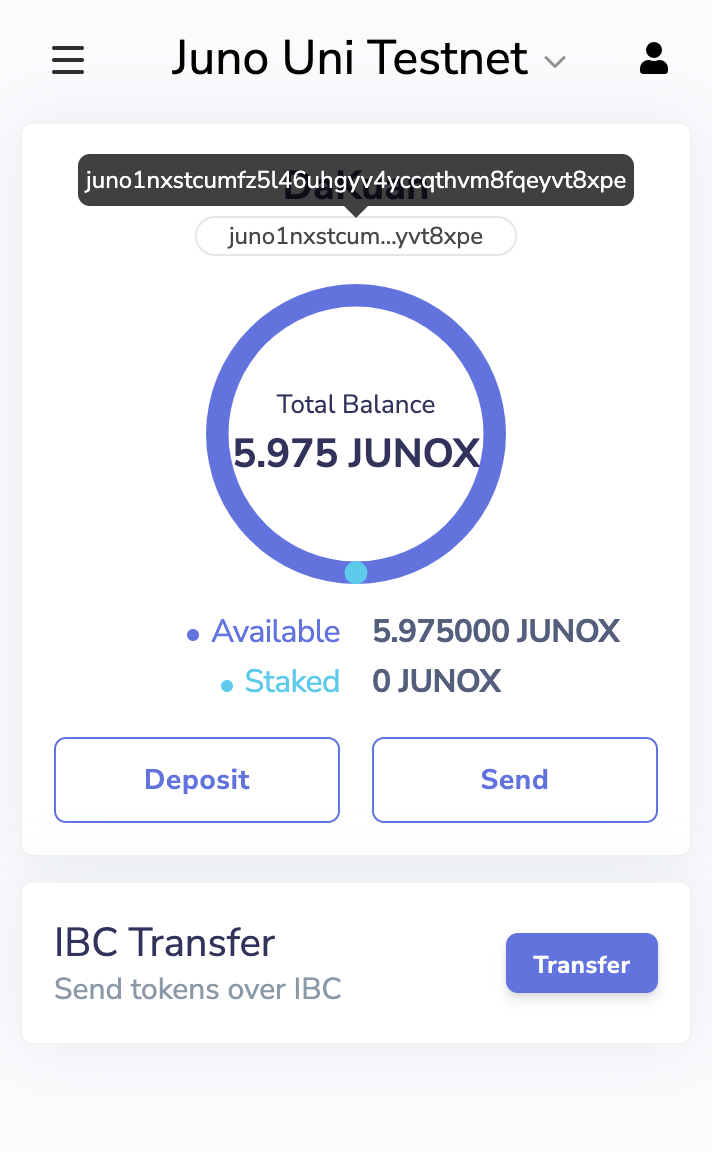Image resolution: width=712 pixels, height=1152 pixels.
Task: Tap the Deposit button
Action: click(197, 780)
